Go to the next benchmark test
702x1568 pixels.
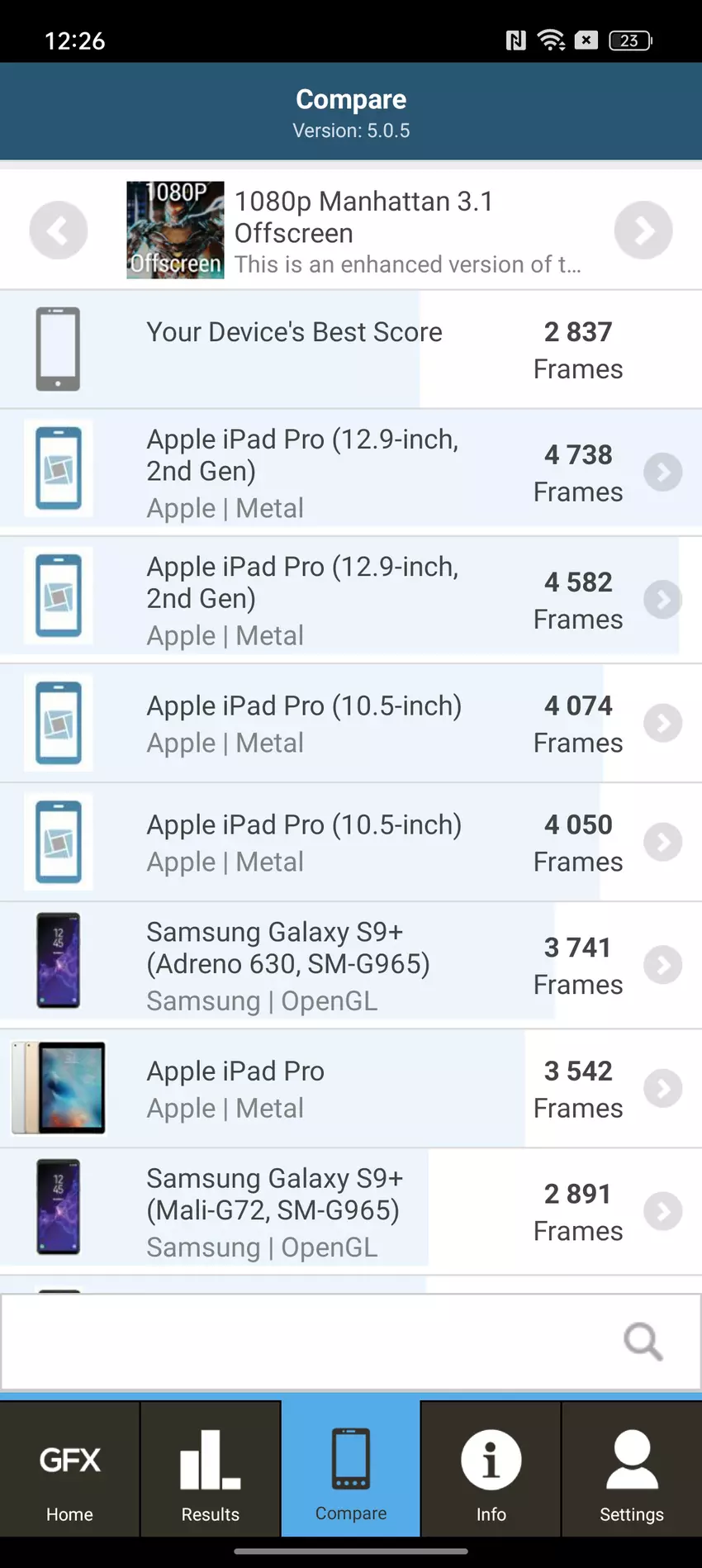point(643,230)
